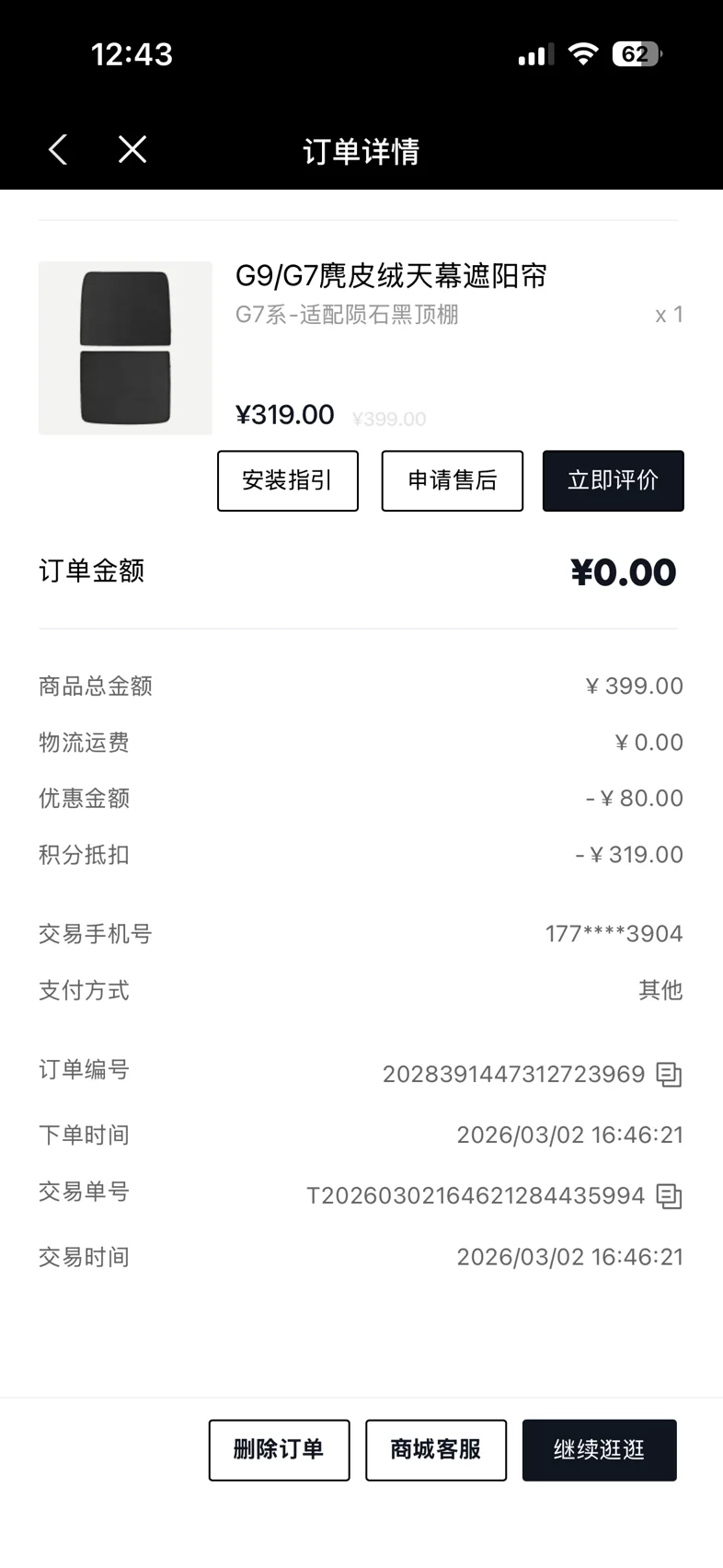
Task: Close the order details page
Action: pos(132,149)
